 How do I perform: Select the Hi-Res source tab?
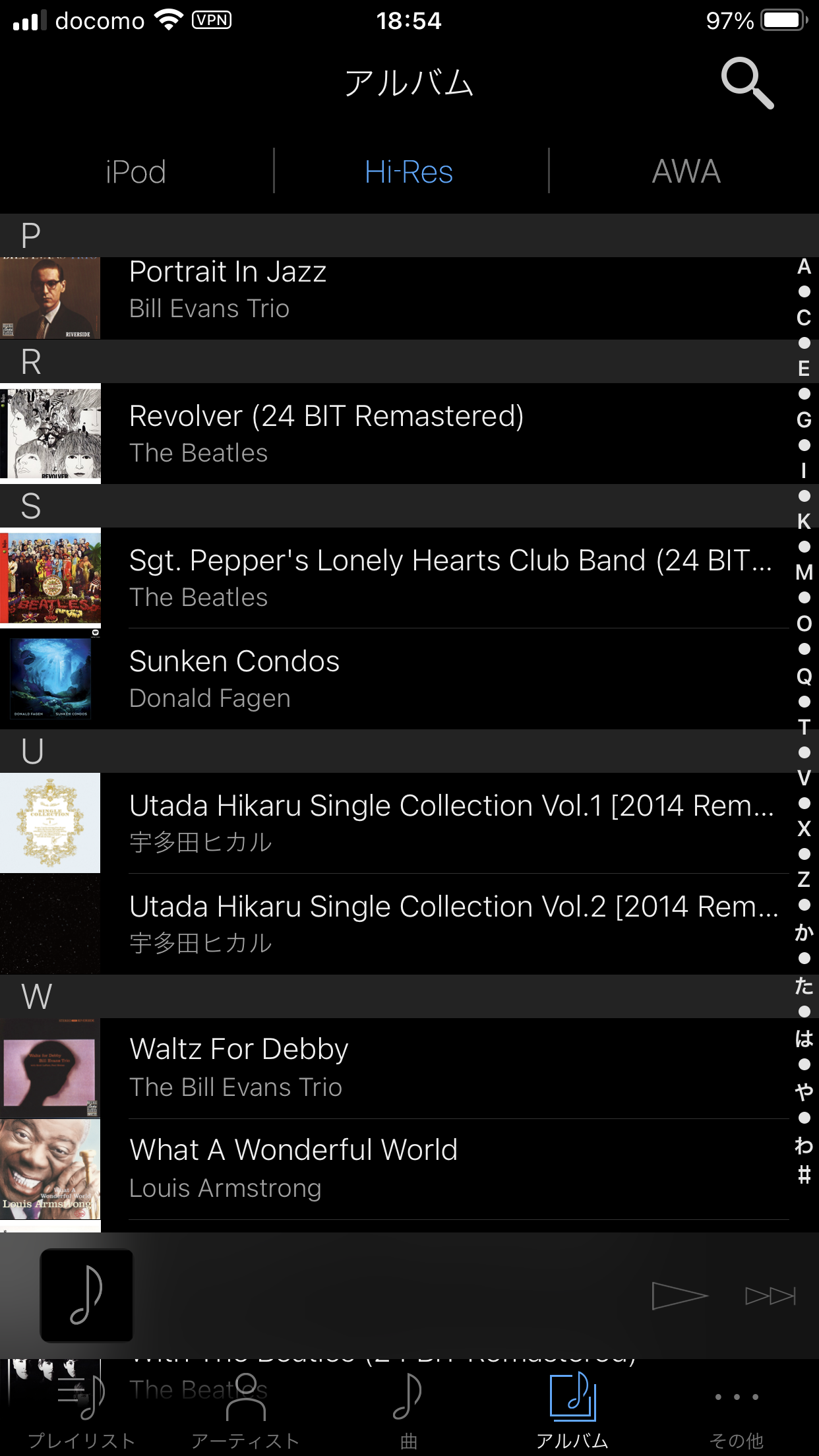point(409,171)
